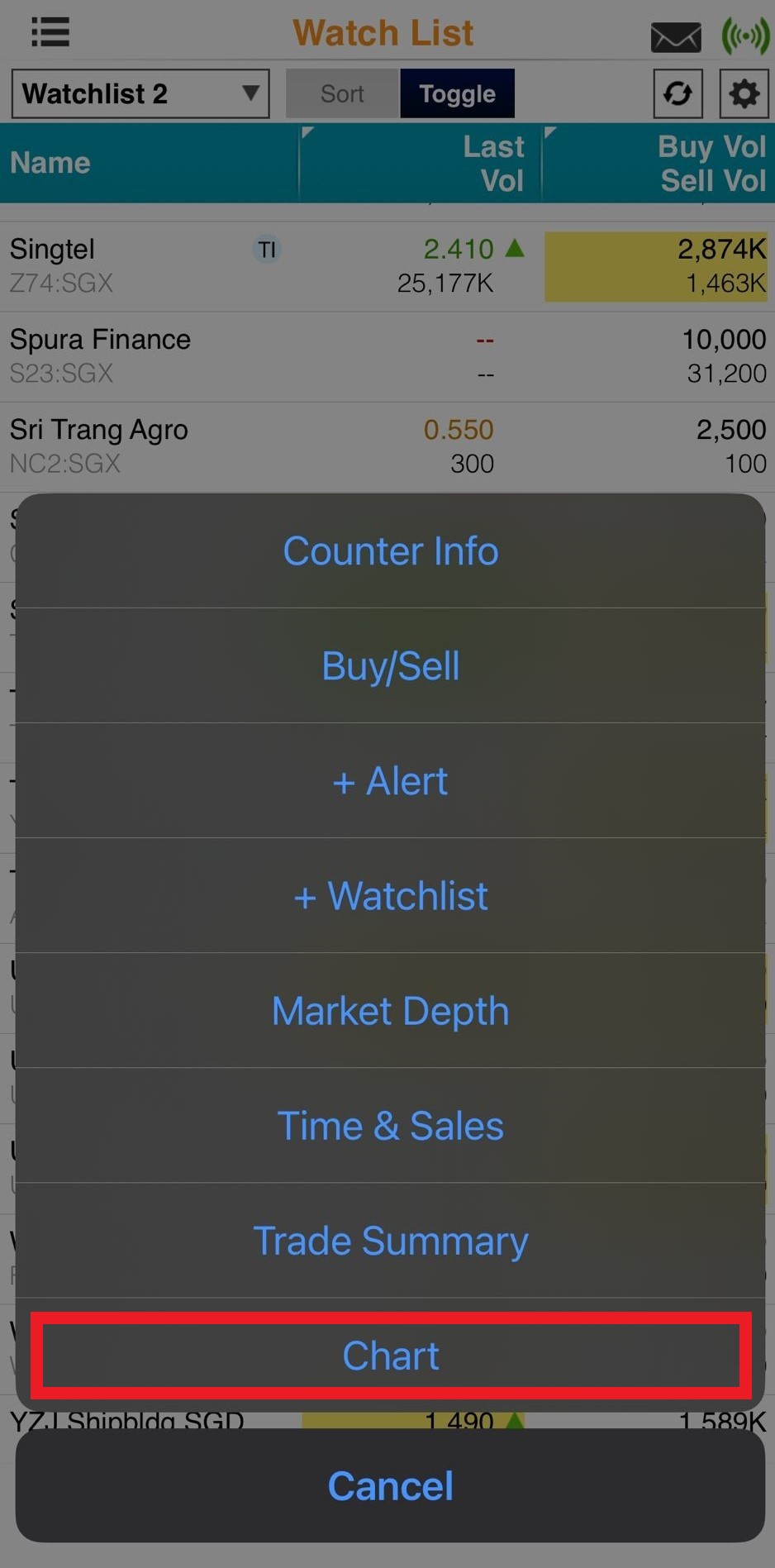775x1568 pixels.
Task: Open the Chart option
Action: (x=390, y=1356)
